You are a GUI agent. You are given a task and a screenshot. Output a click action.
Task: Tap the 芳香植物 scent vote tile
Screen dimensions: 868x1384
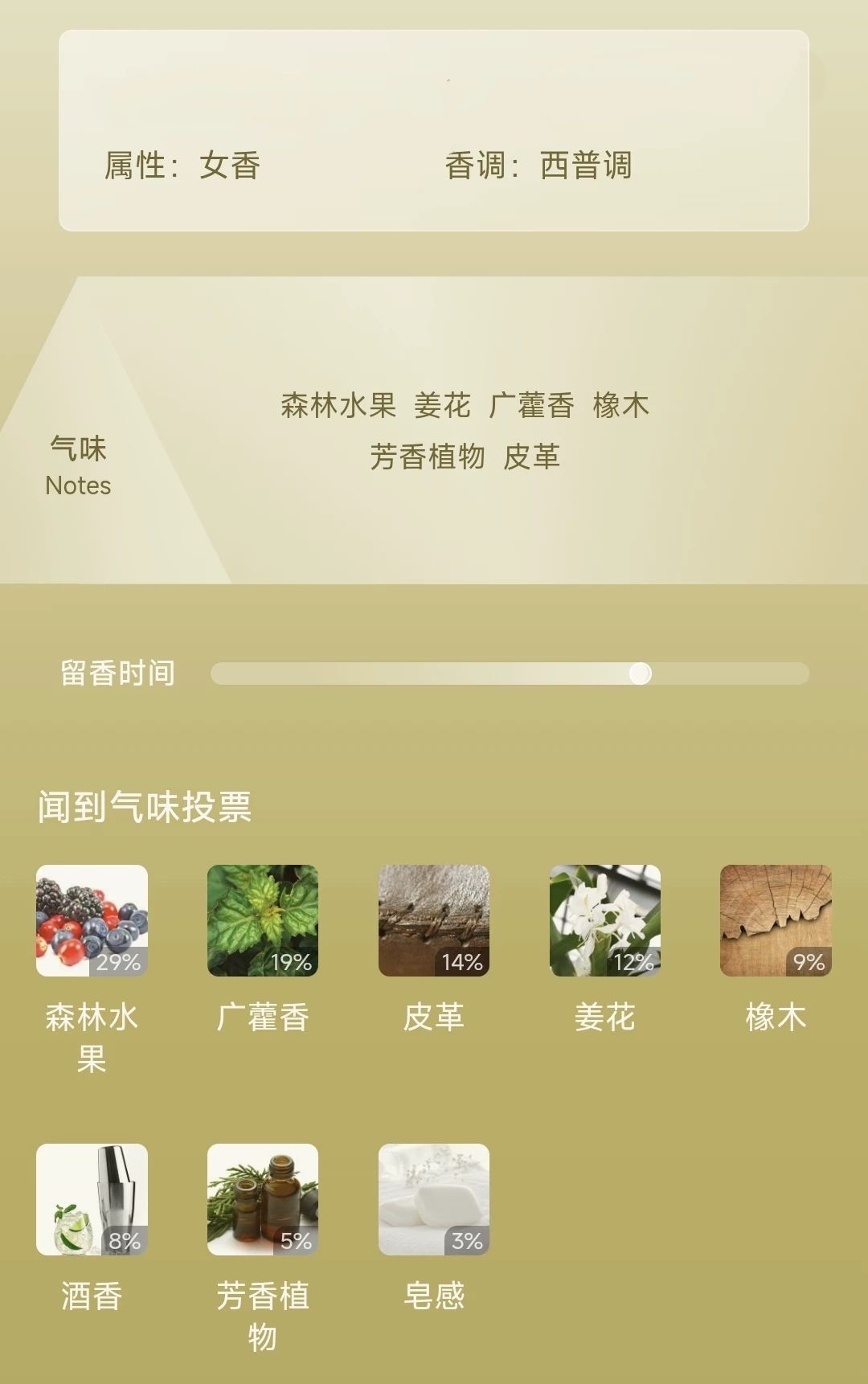[x=263, y=1199]
